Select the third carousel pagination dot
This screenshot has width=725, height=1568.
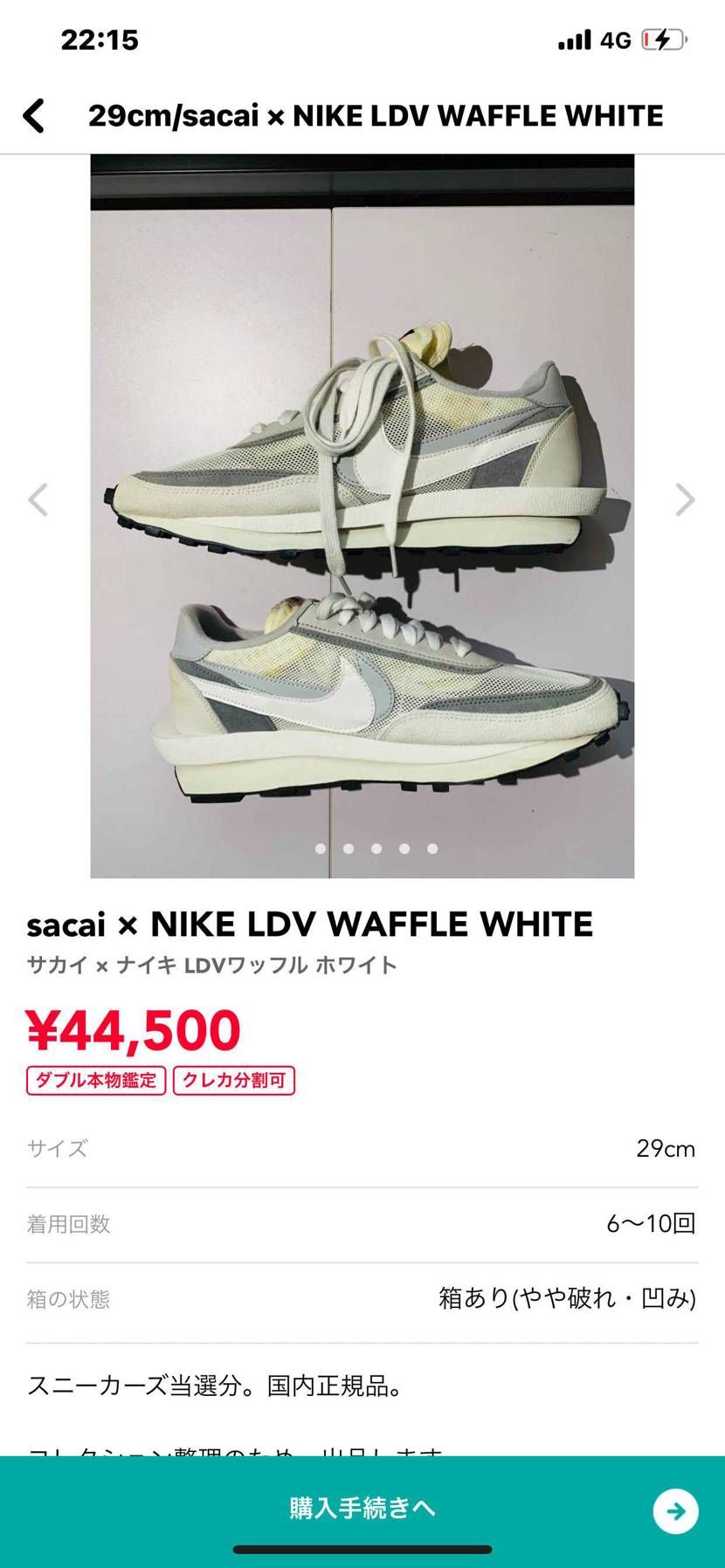click(x=376, y=847)
